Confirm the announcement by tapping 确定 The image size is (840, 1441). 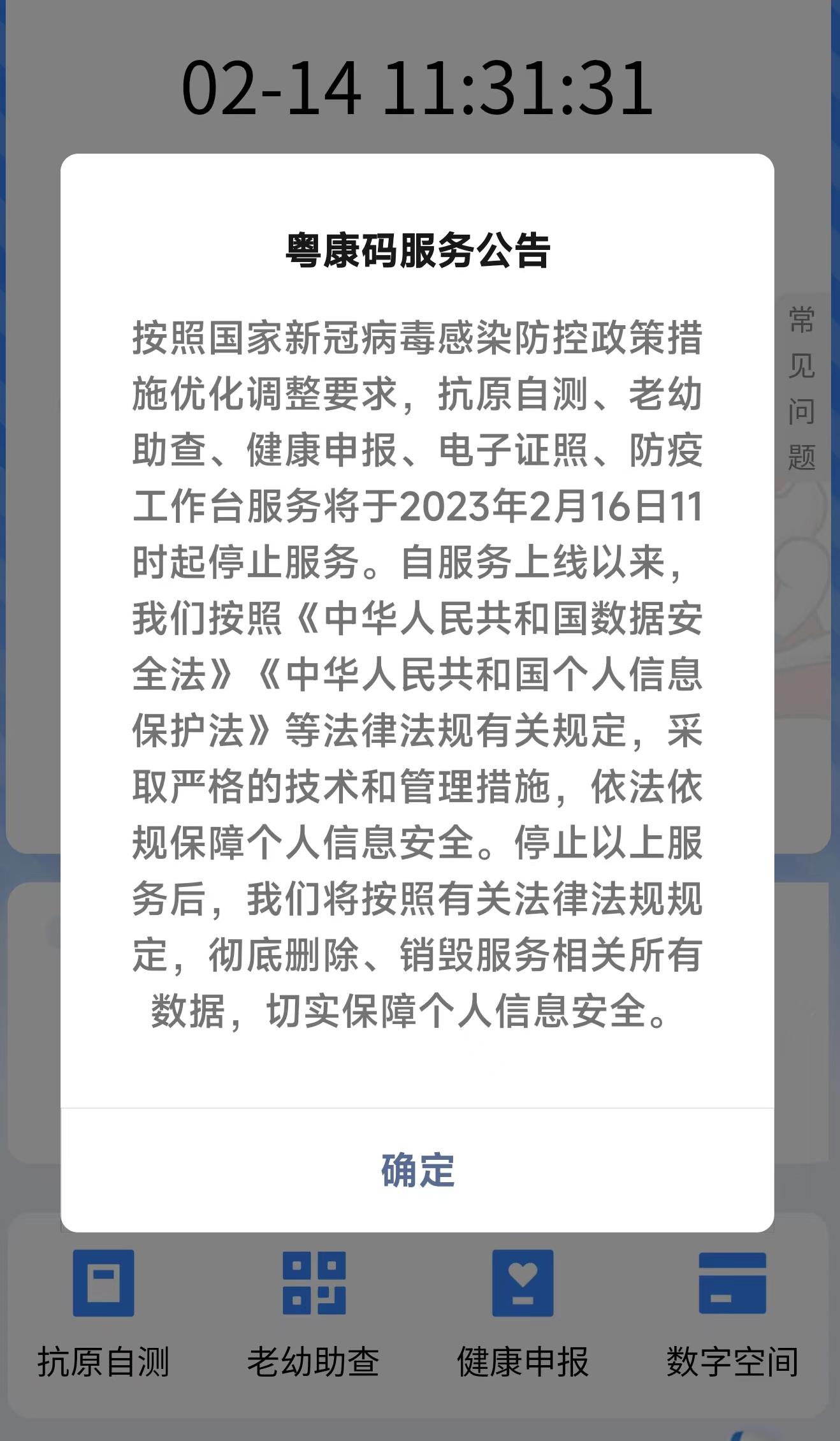(417, 1170)
